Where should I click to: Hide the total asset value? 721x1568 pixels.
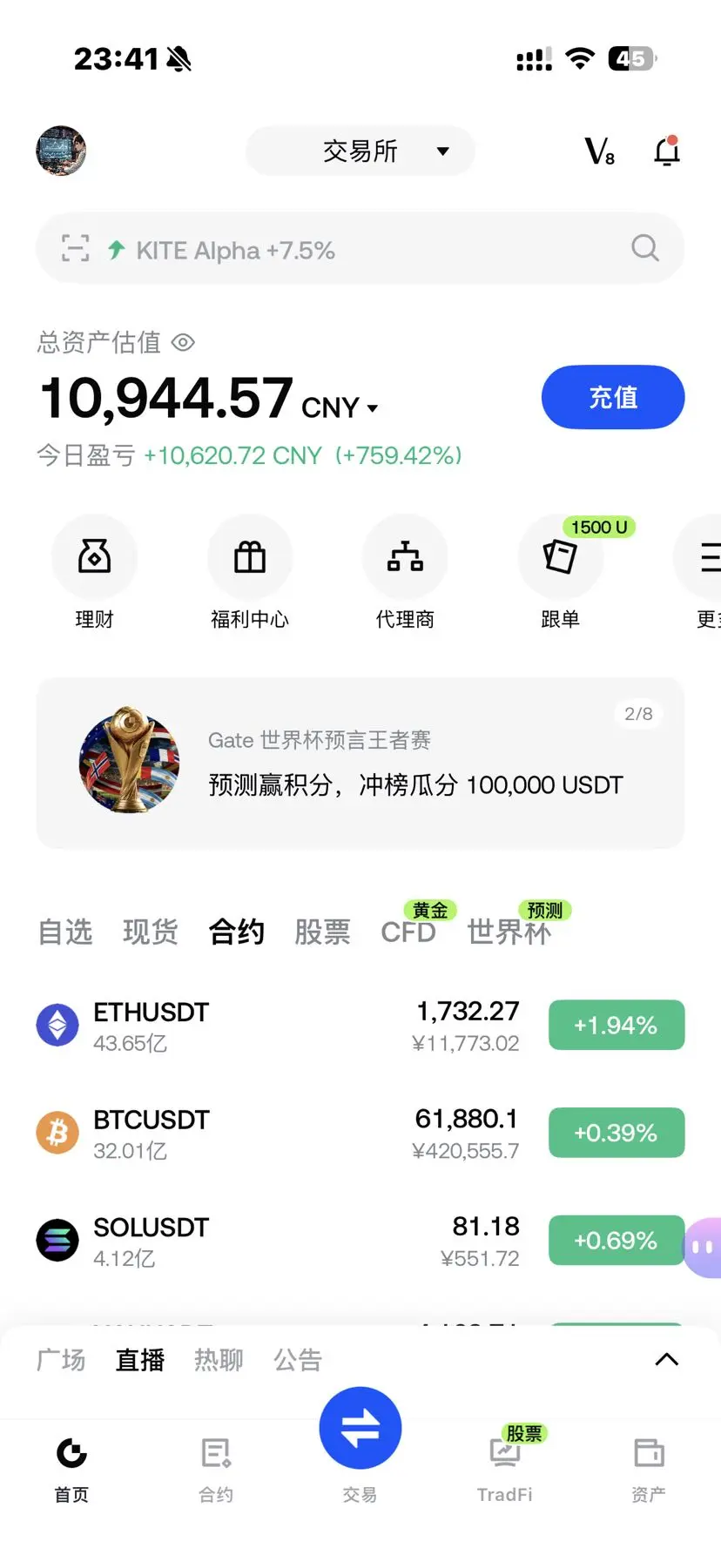pyautogui.click(x=183, y=343)
